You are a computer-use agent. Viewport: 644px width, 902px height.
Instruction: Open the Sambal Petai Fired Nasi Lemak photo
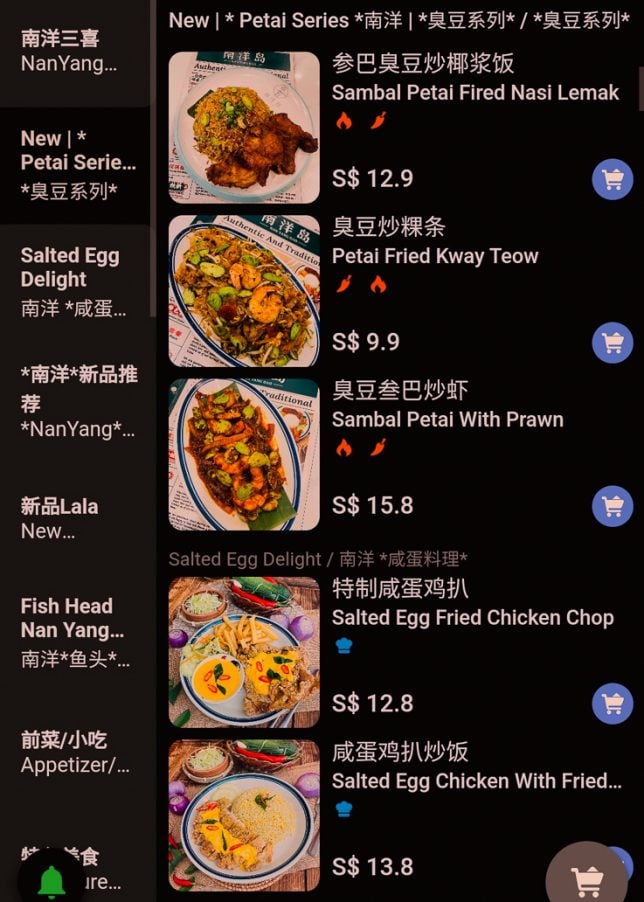(244, 127)
